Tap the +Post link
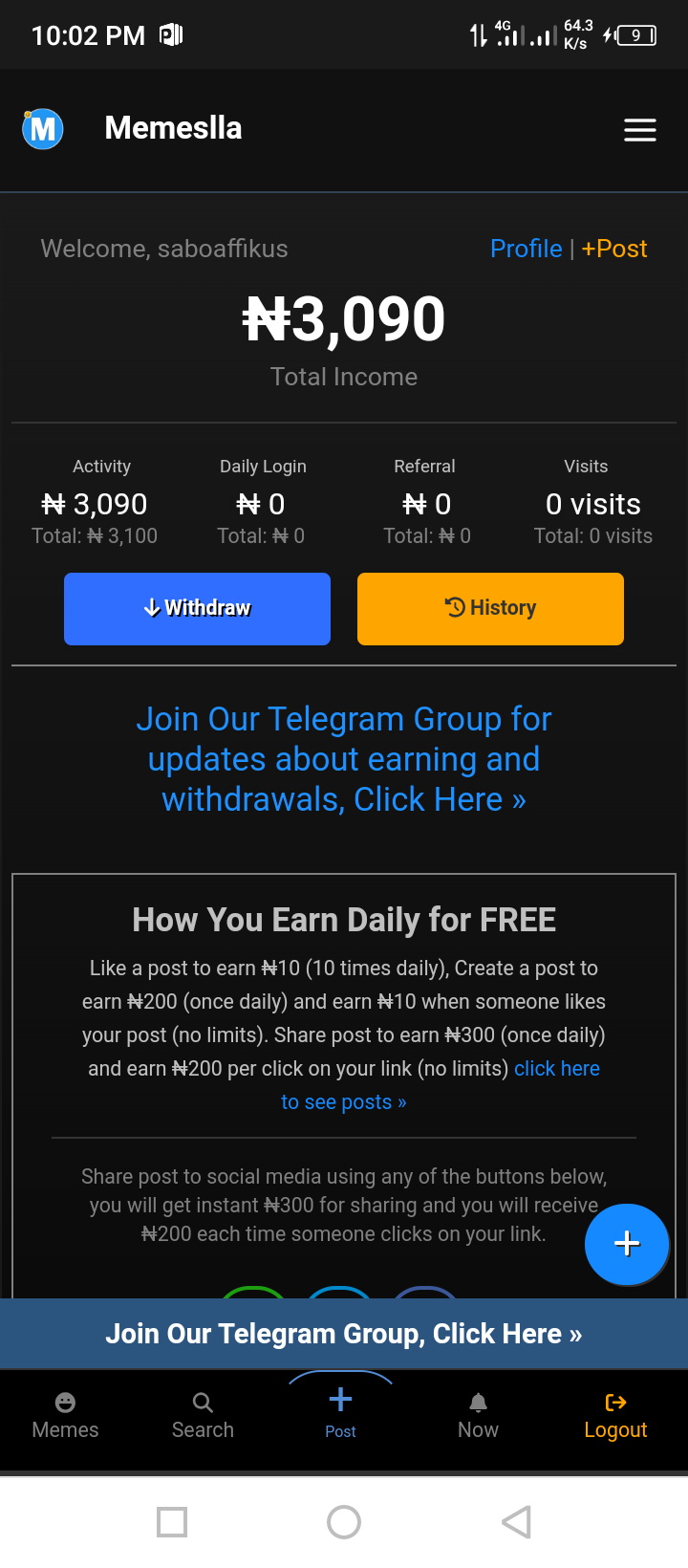This screenshot has height=1568, width=688. tap(614, 249)
